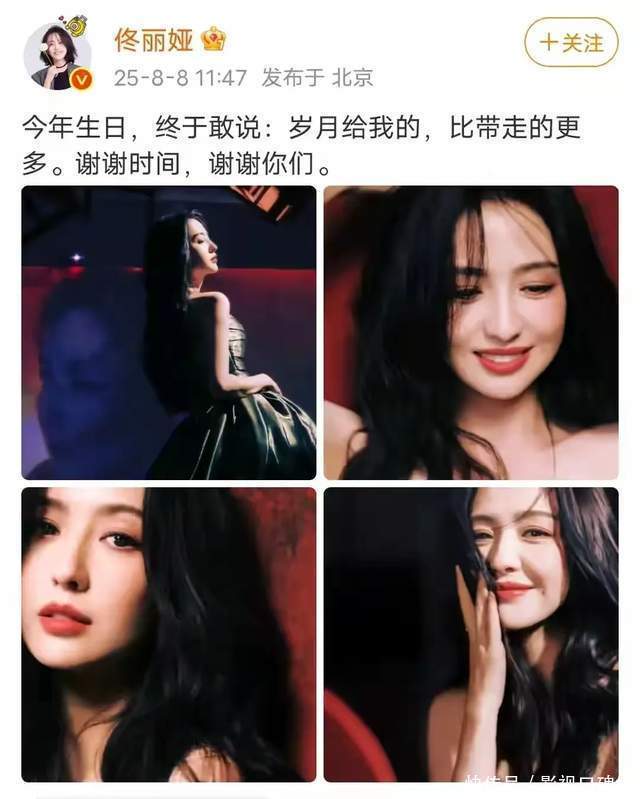The image size is (640, 799).
Task: Open the photo of the black gown side profile
Action: (x=169, y=332)
